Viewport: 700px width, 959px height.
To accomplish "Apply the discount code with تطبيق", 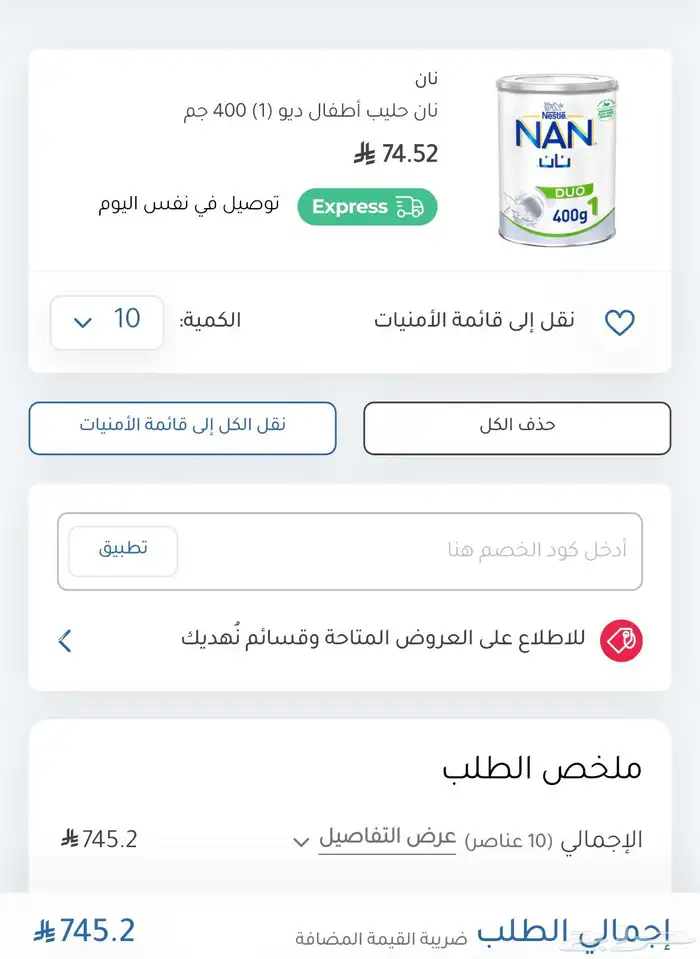I will [123, 551].
